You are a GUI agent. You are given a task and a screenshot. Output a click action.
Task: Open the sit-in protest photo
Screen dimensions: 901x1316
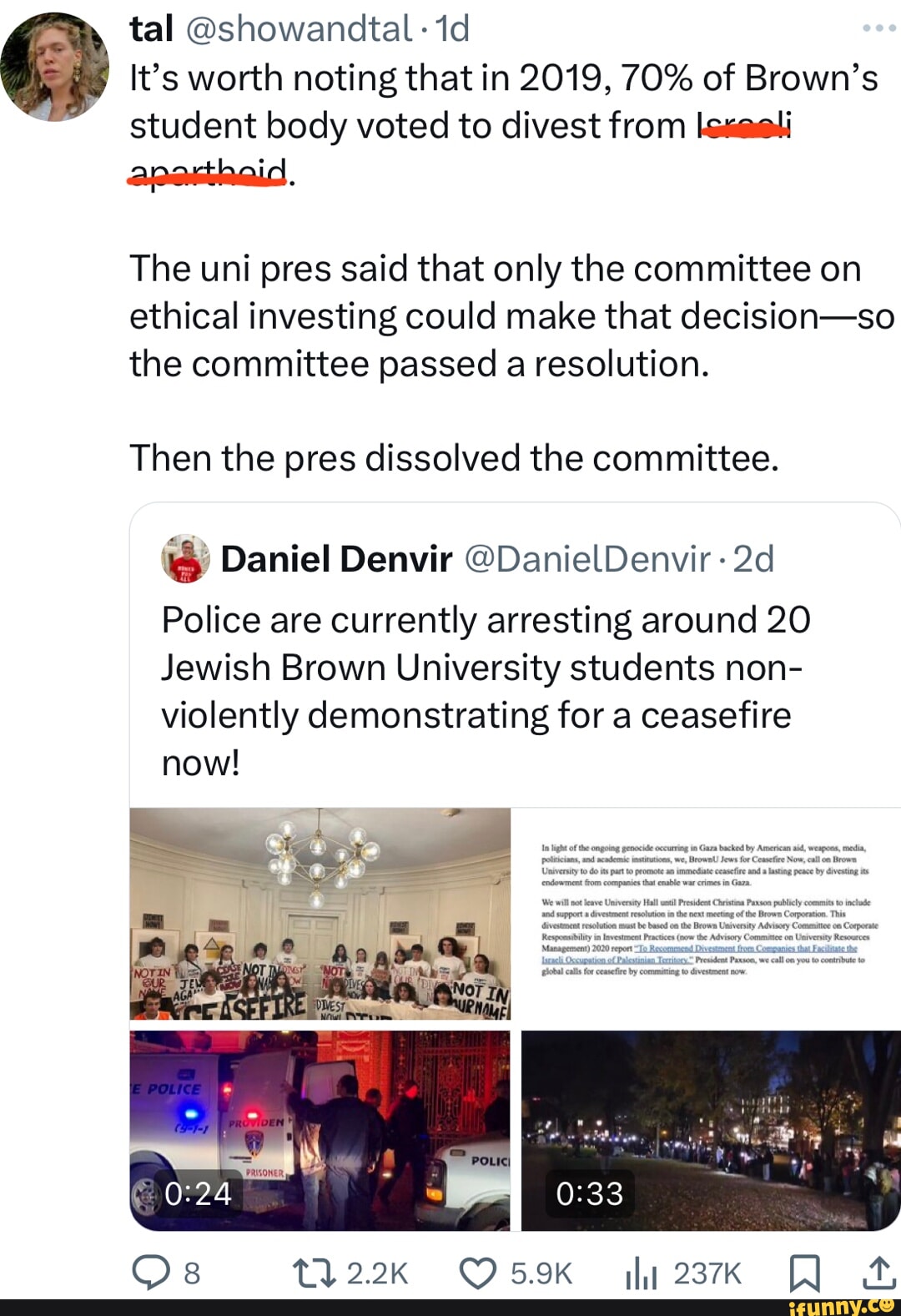(x=320, y=913)
